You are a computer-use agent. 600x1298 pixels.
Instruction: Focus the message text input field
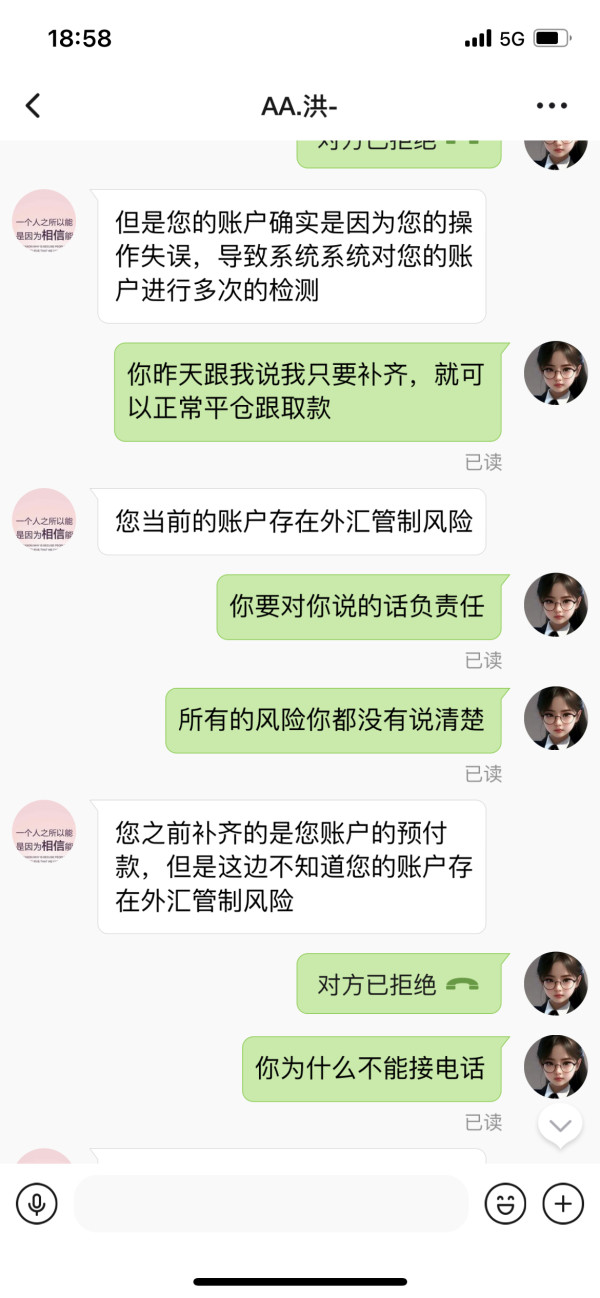pyautogui.click(x=271, y=1203)
